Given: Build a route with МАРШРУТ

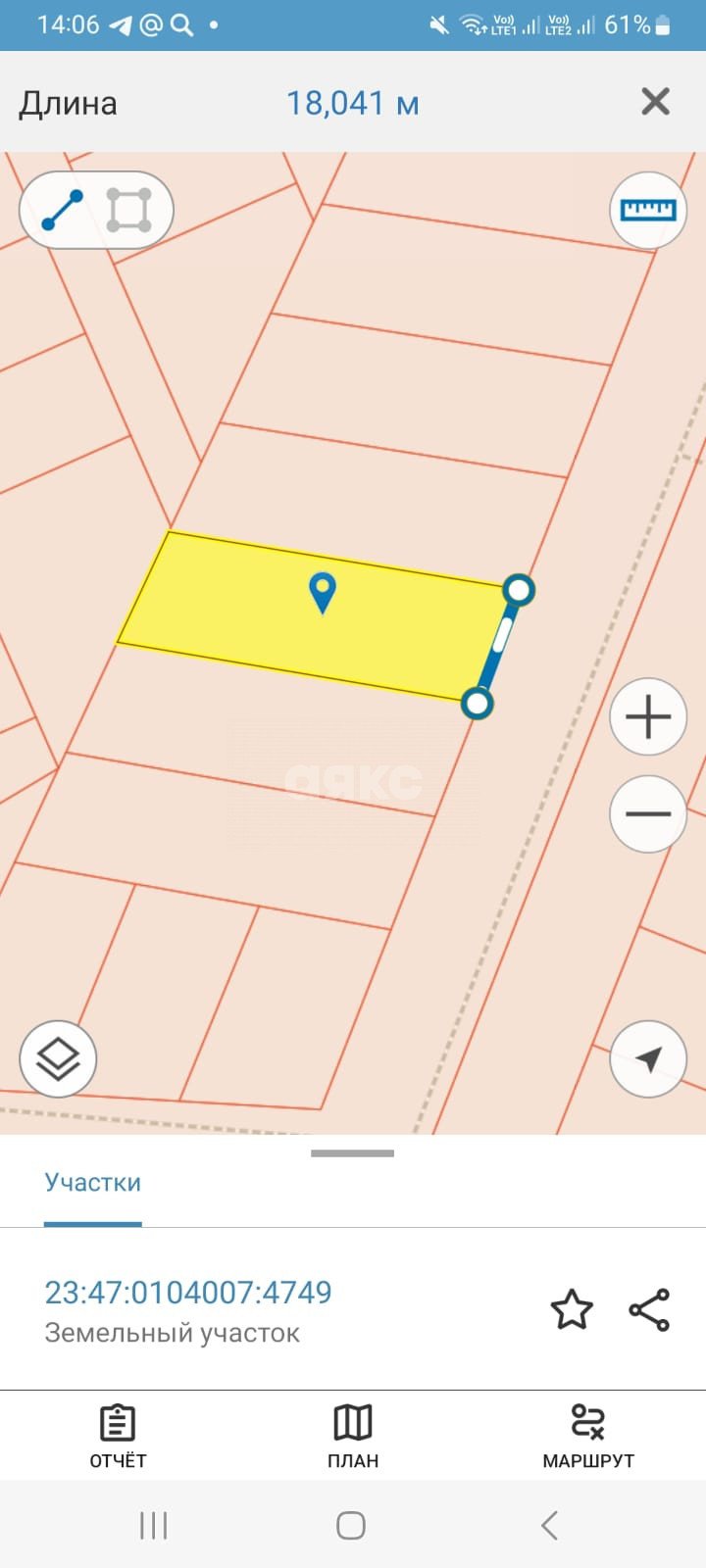Looking at the screenshot, I should coord(588,1436).
